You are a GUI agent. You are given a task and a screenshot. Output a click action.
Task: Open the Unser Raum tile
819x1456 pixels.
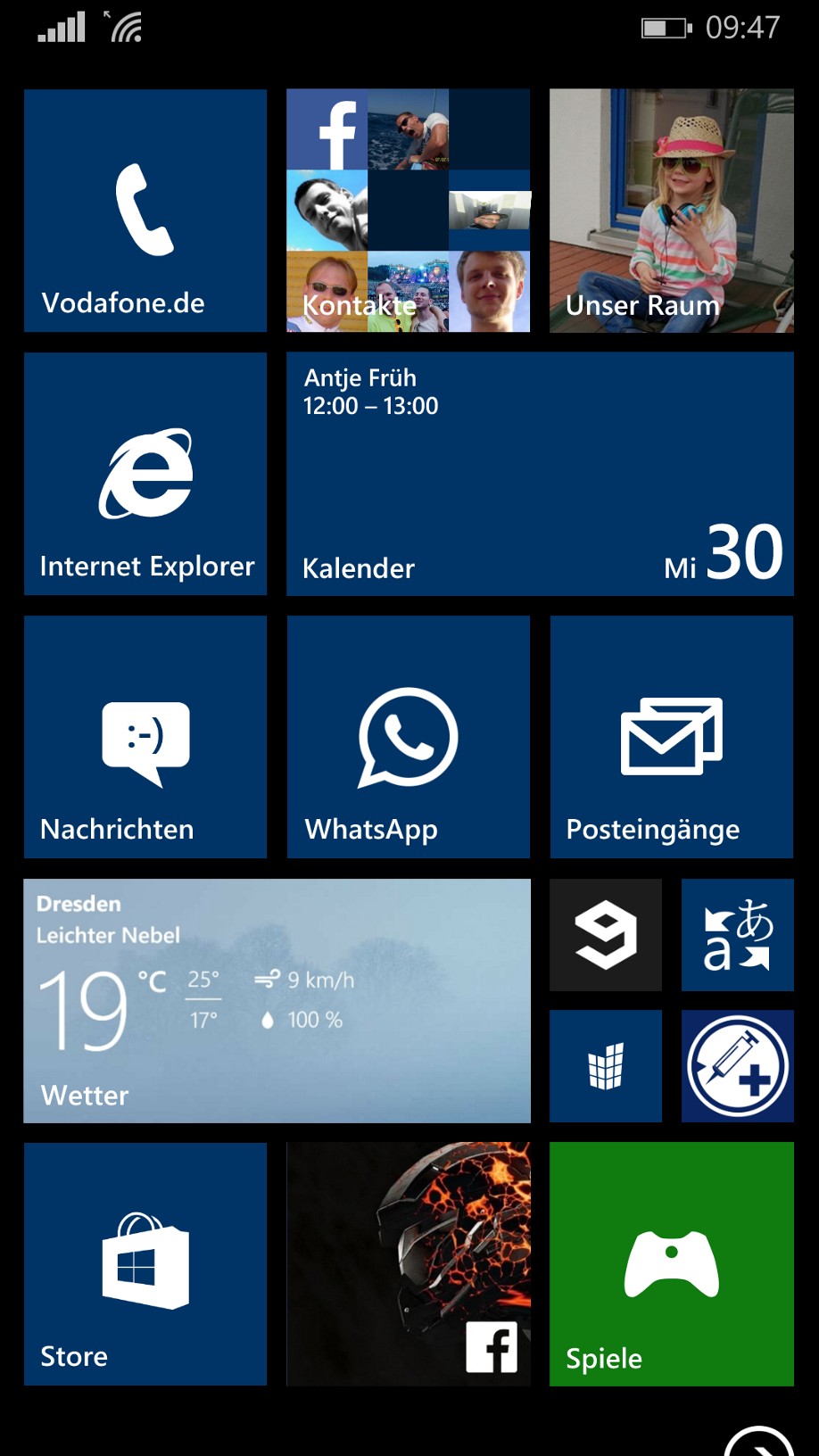pos(671,211)
